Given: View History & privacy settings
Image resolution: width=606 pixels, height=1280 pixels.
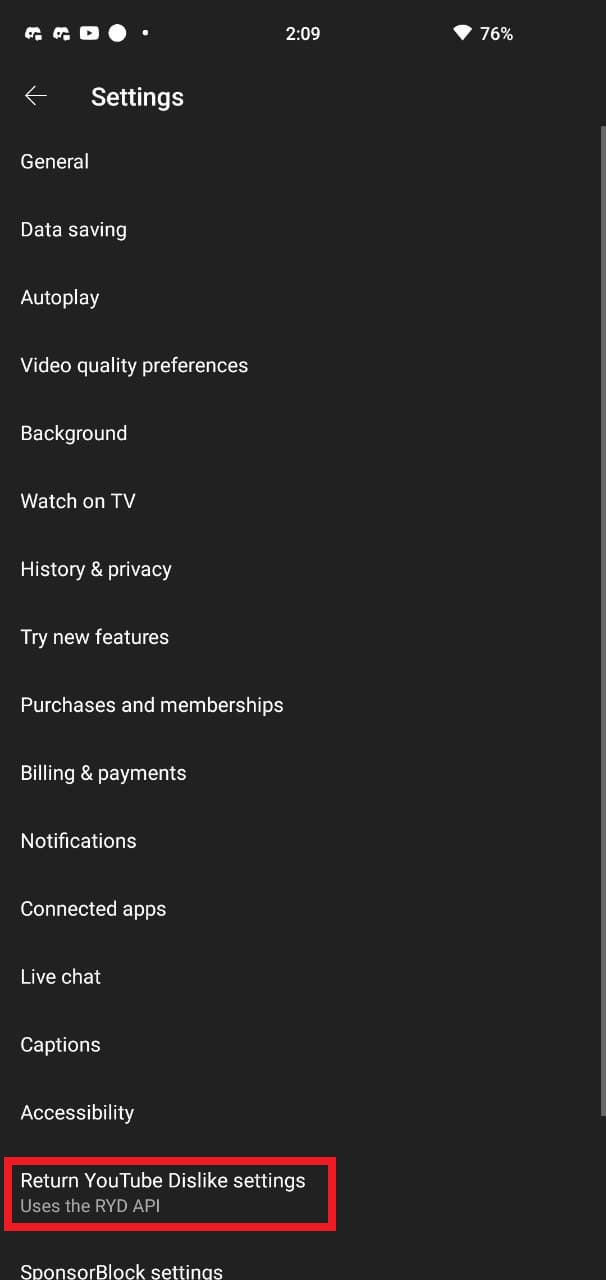Looking at the screenshot, I should [96, 570].
